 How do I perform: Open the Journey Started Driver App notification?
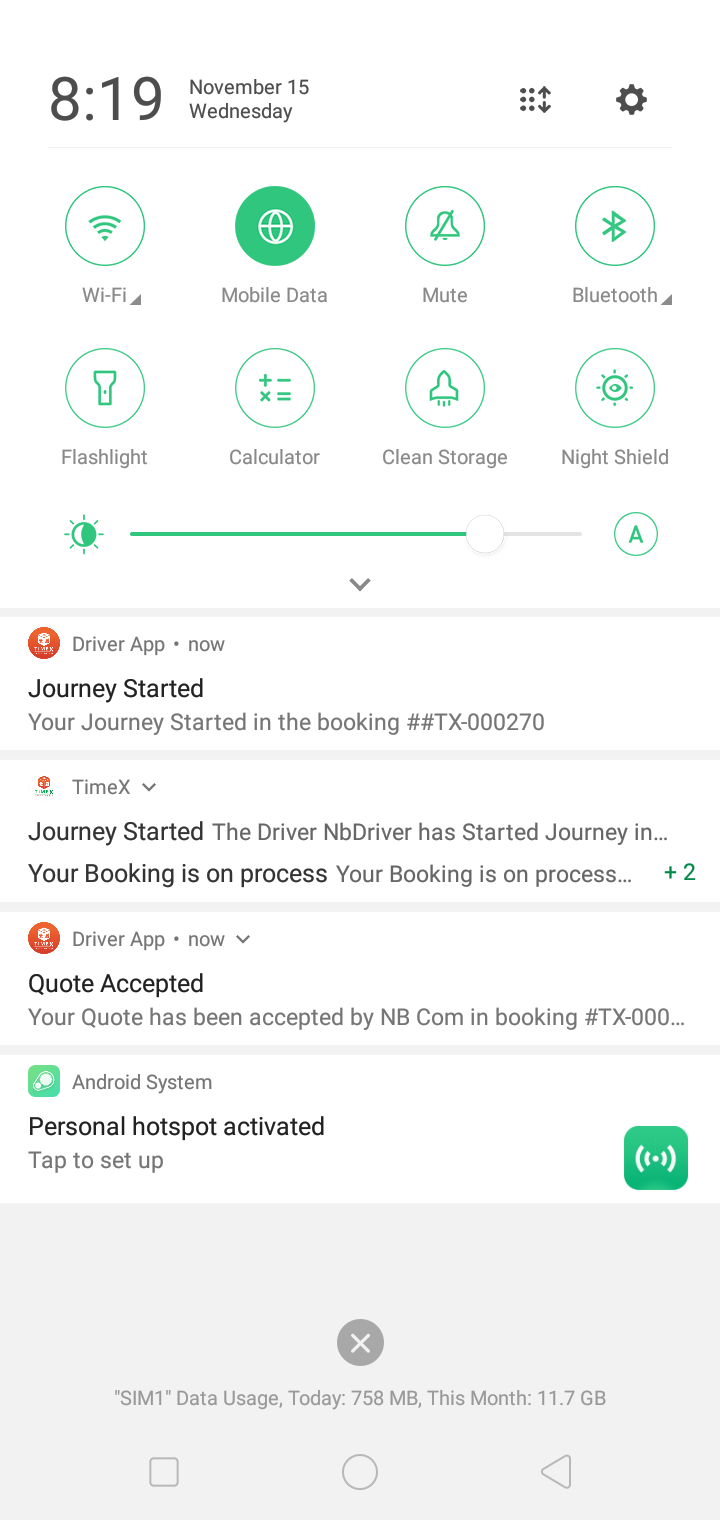tap(360, 684)
